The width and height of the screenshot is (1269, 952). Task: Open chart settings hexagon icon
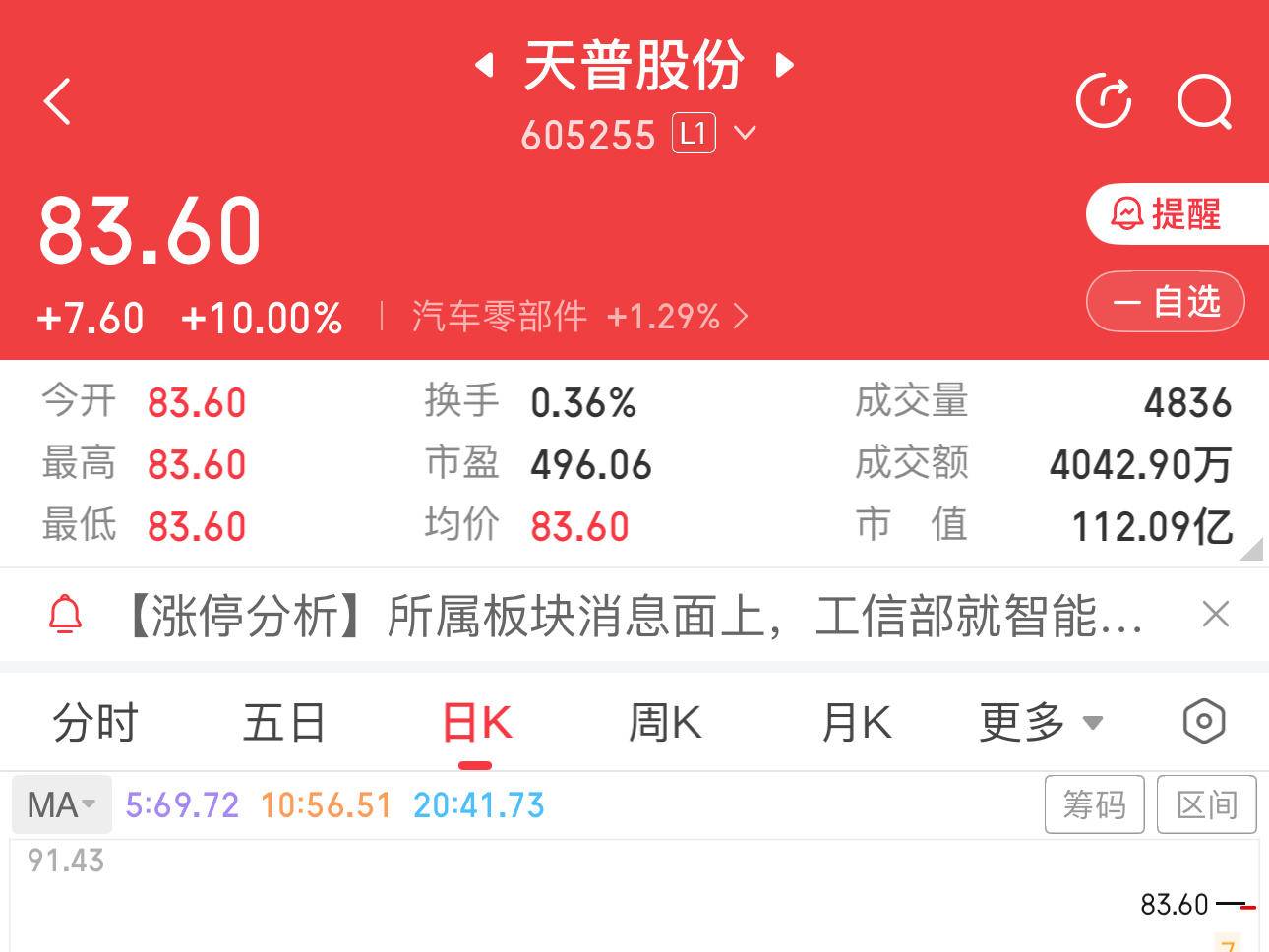point(1204,722)
